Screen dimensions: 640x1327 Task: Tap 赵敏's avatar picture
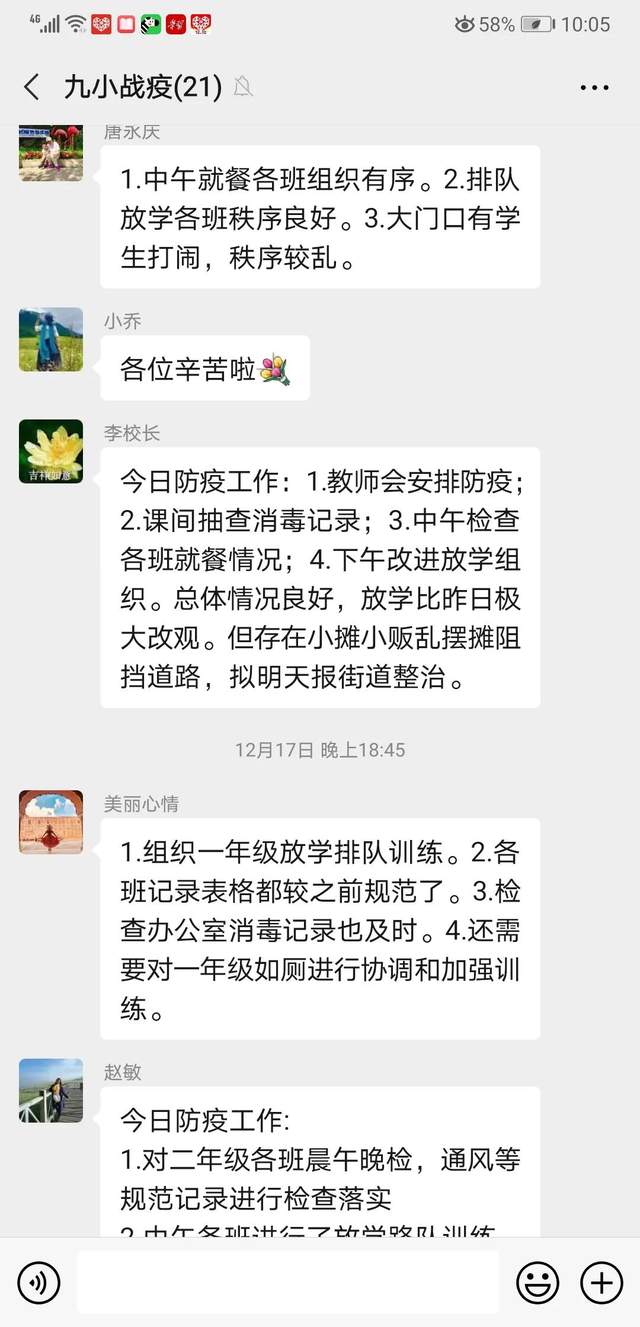point(51,1090)
